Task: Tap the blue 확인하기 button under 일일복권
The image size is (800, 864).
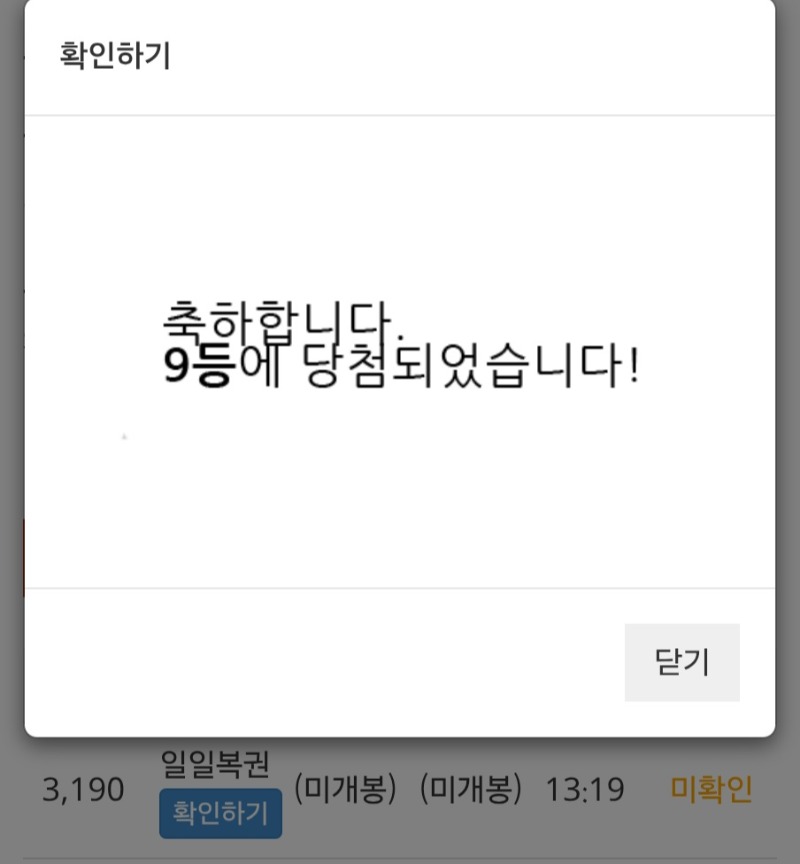Action: point(220,814)
